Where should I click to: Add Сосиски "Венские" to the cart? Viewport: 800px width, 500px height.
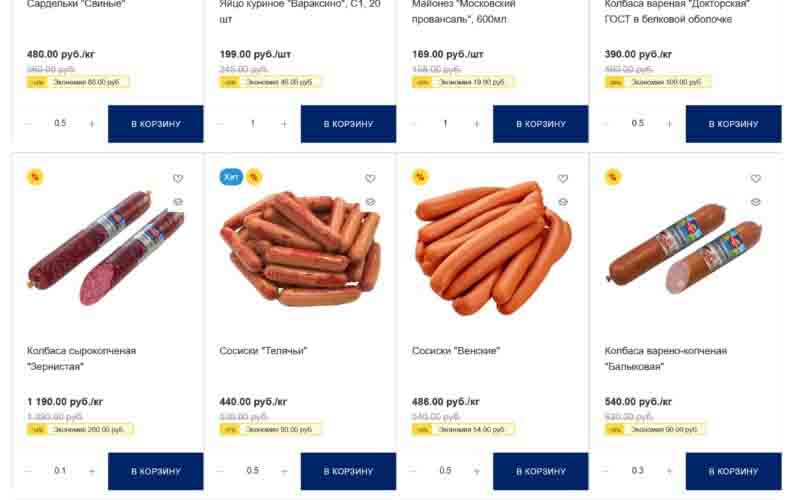point(540,471)
